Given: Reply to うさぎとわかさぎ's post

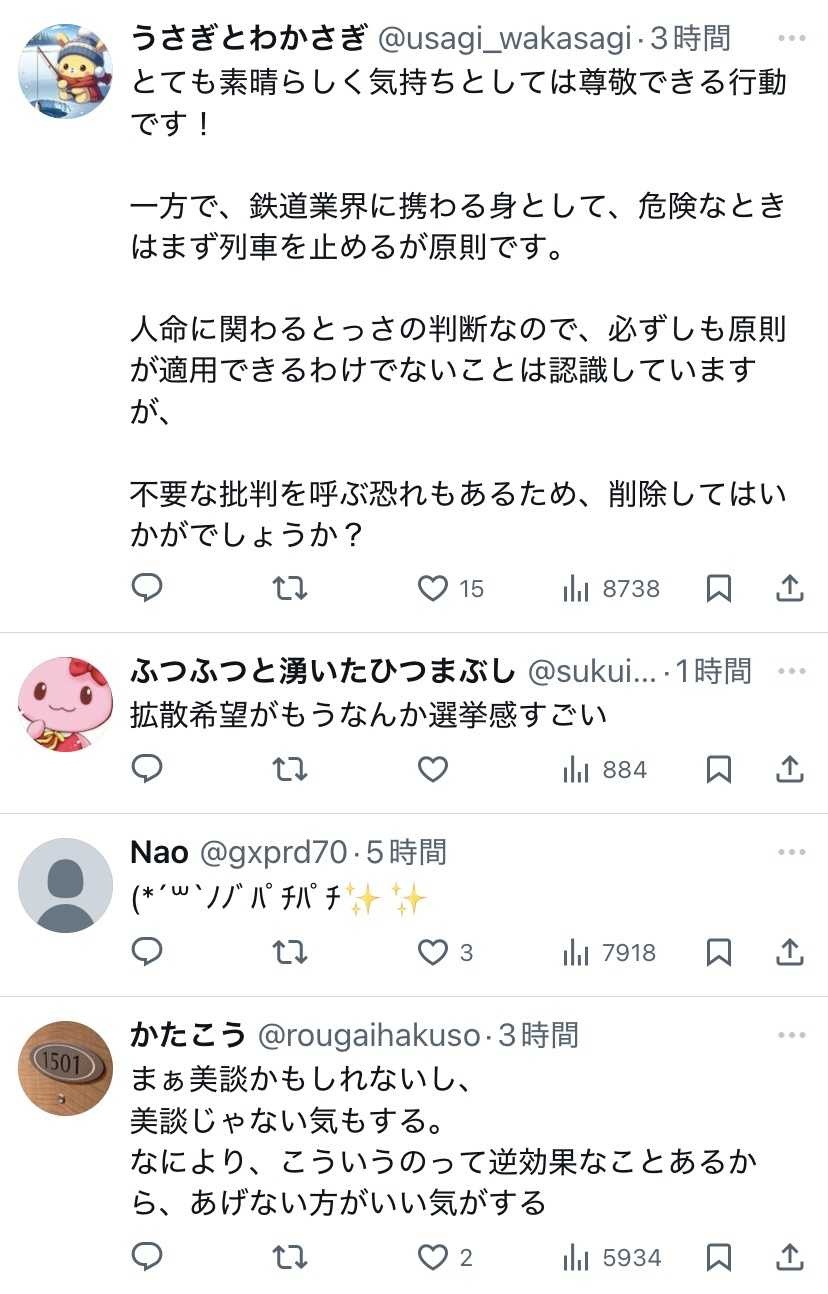Looking at the screenshot, I should [x=147, y=589].
